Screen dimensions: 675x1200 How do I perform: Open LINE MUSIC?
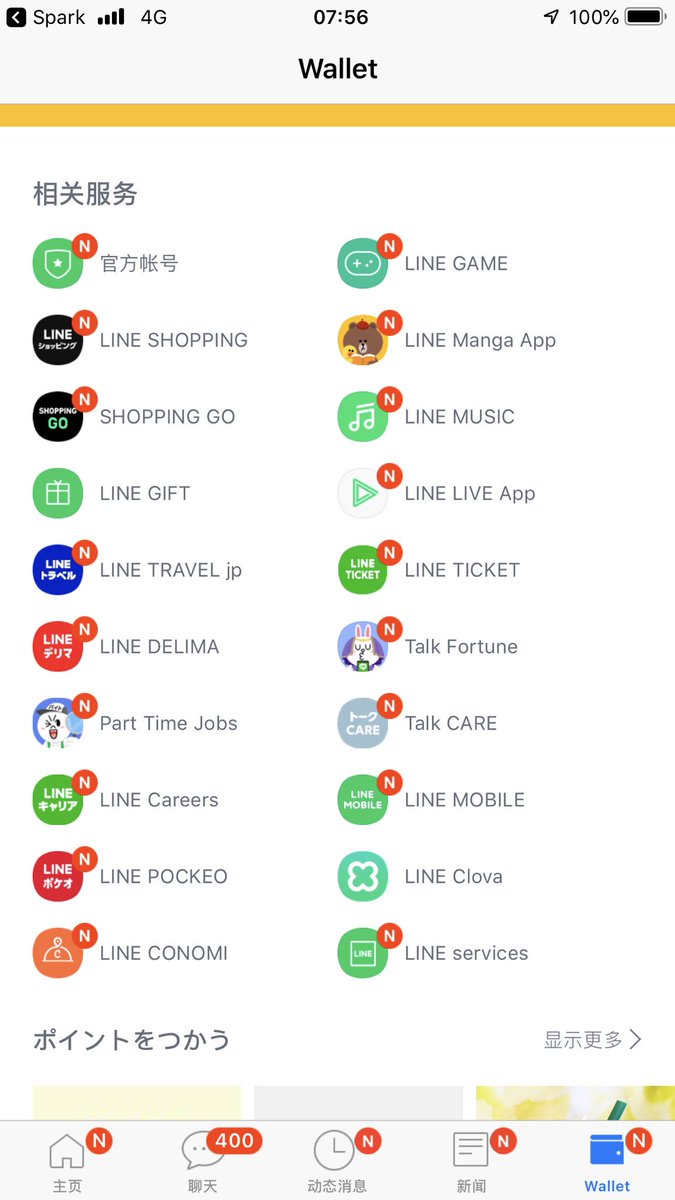tap(425, 417)
